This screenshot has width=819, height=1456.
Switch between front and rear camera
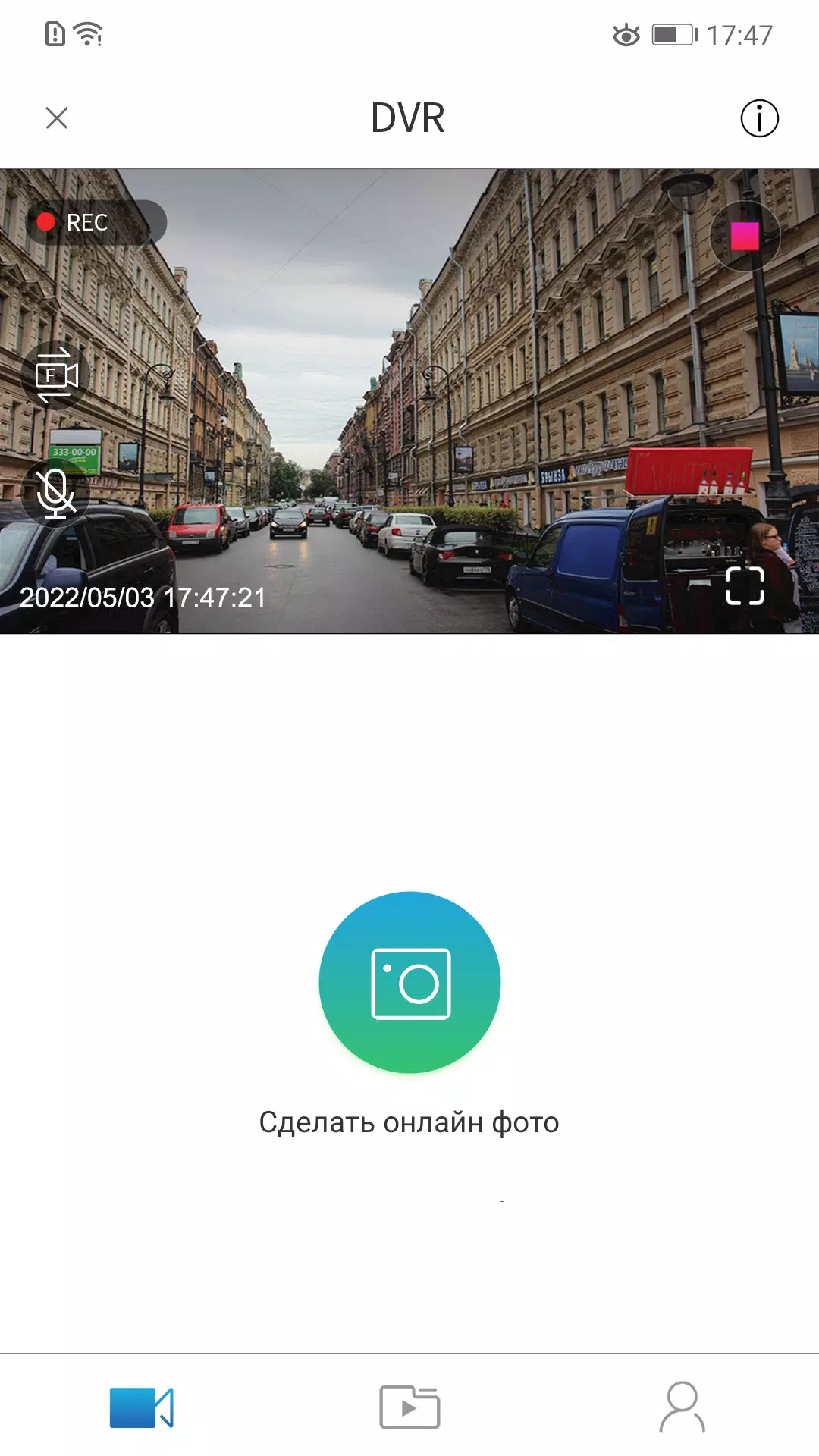(x=56, y=375)
